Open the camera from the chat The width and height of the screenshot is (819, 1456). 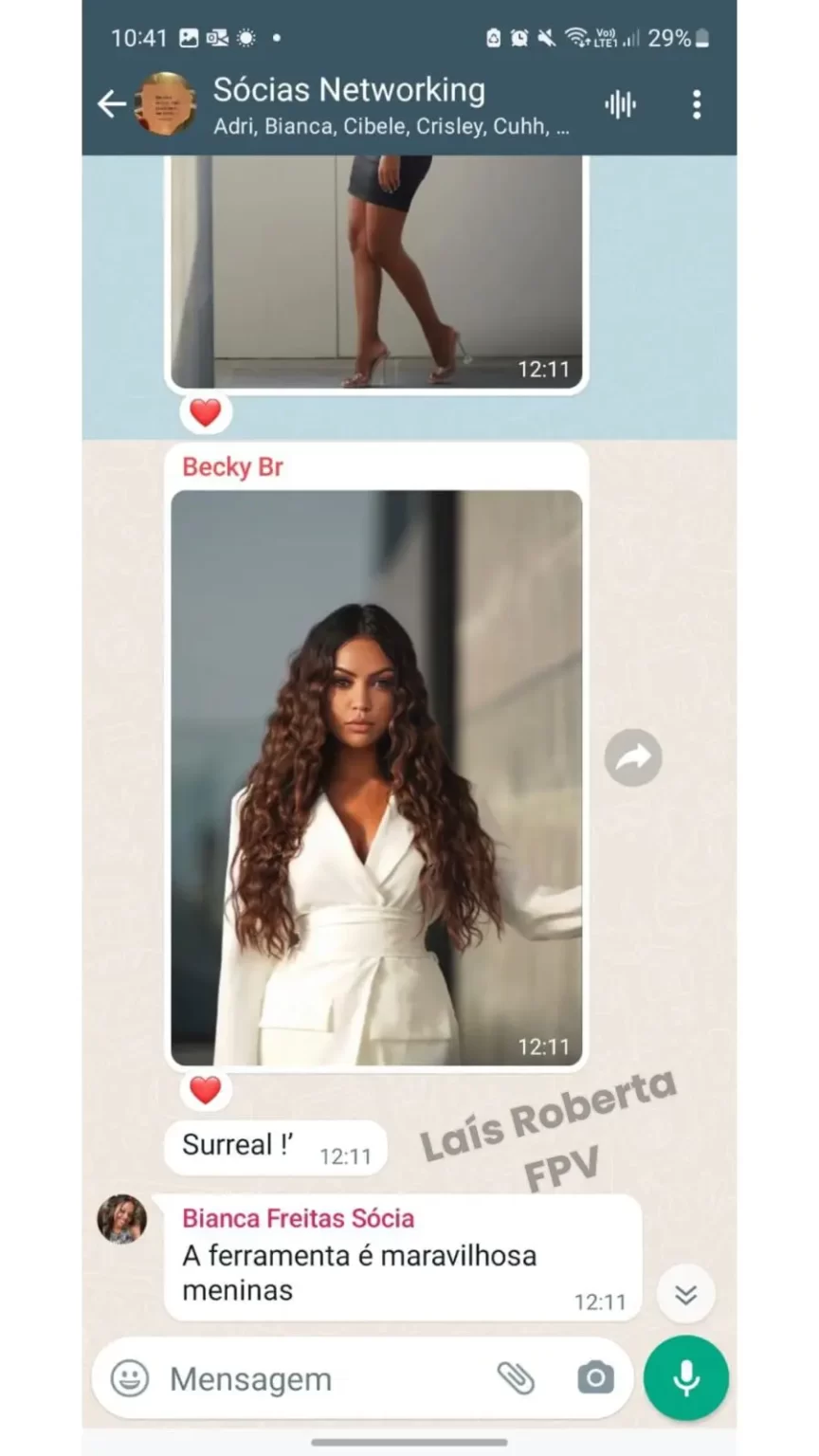pyautogui.click(x=595, y=1378)
